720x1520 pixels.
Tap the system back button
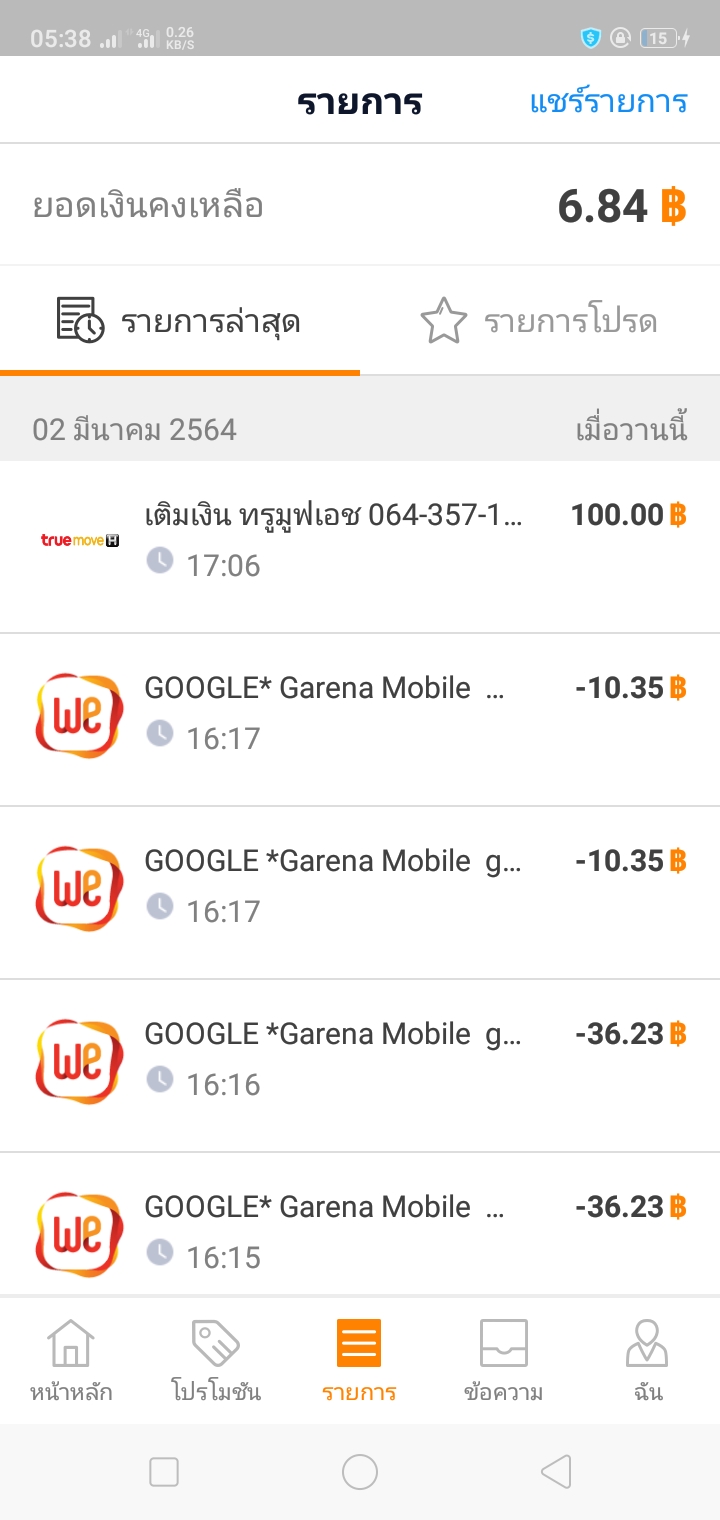pyautogui.click(x=555, y=1472)
